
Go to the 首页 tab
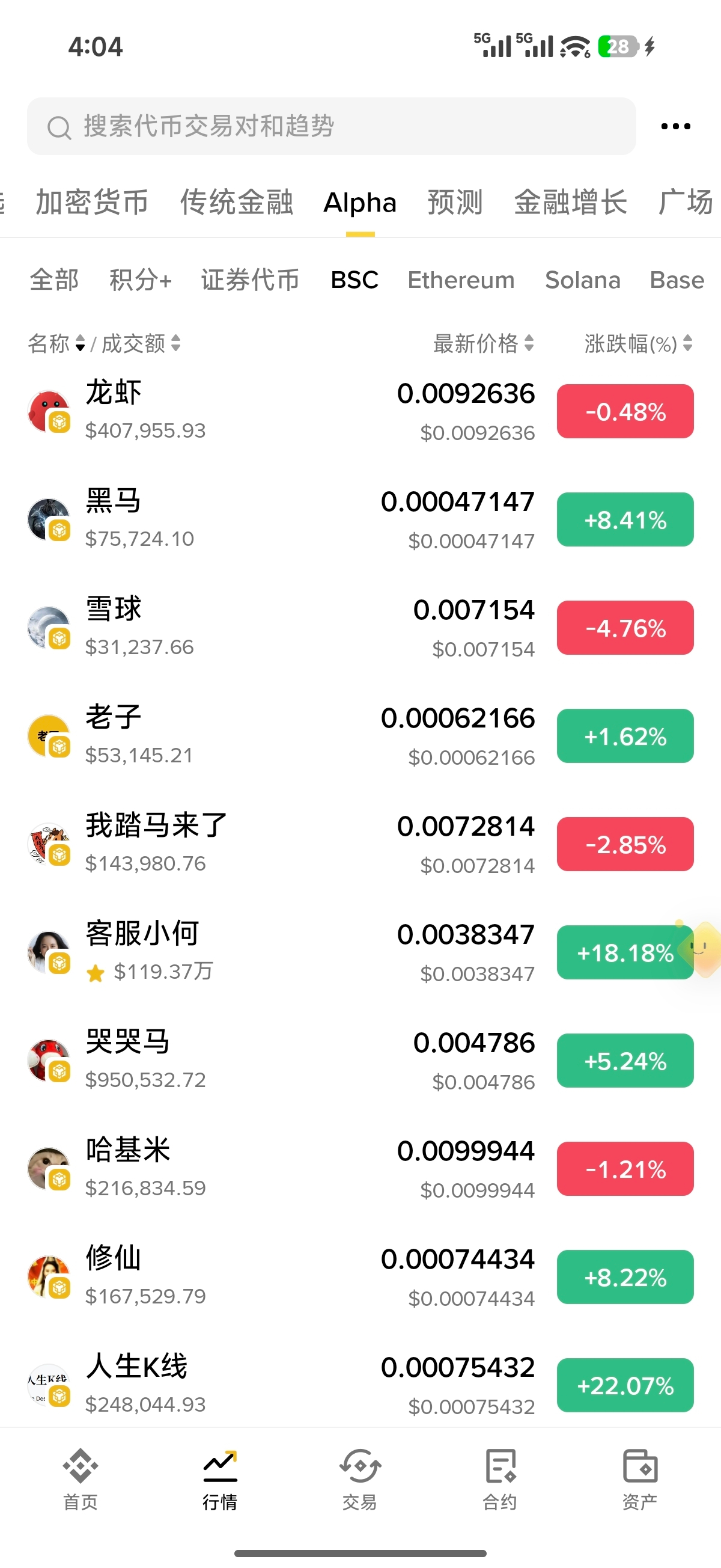(x=81, y=1479)
